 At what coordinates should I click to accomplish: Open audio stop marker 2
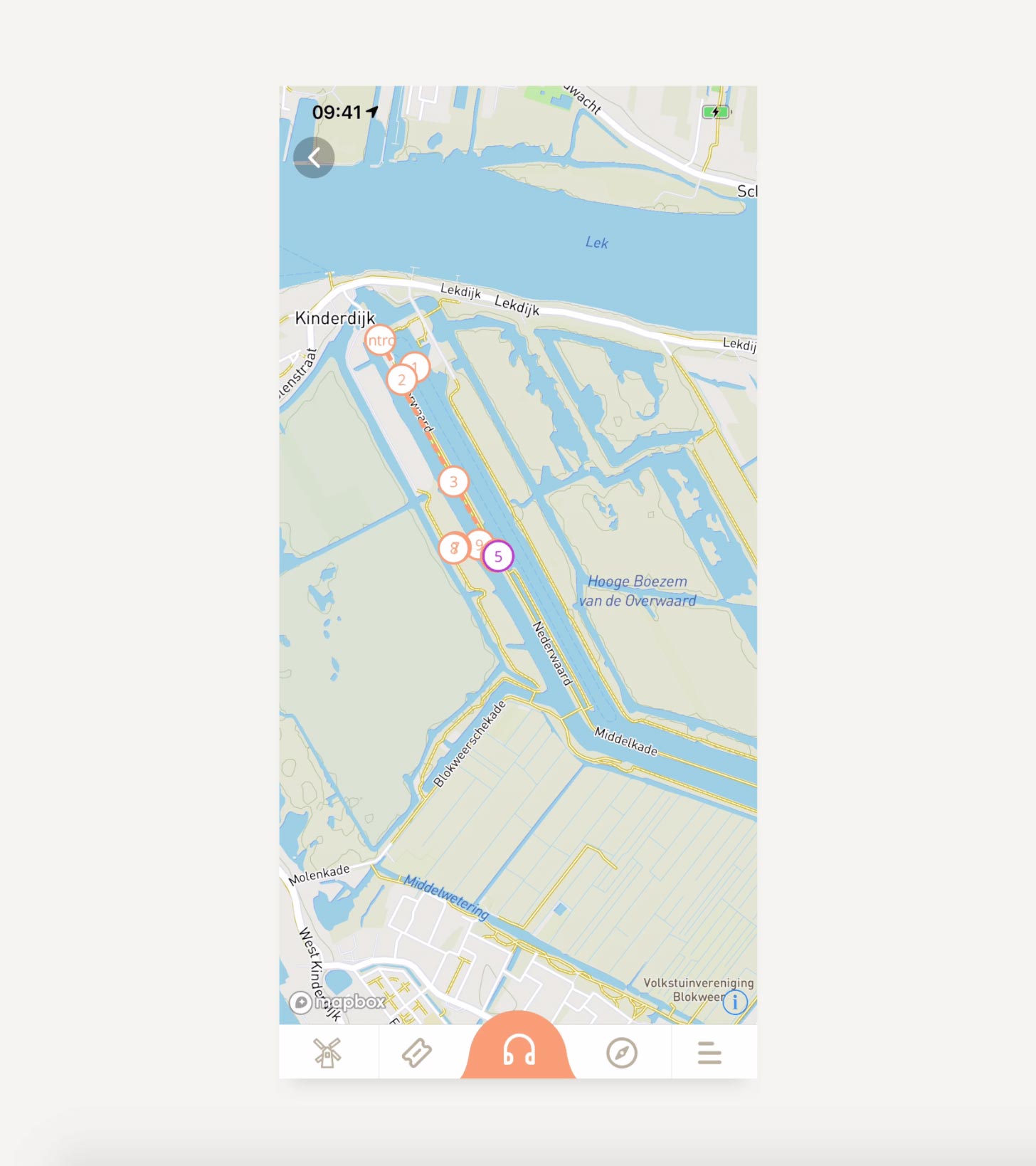(401, 380)
